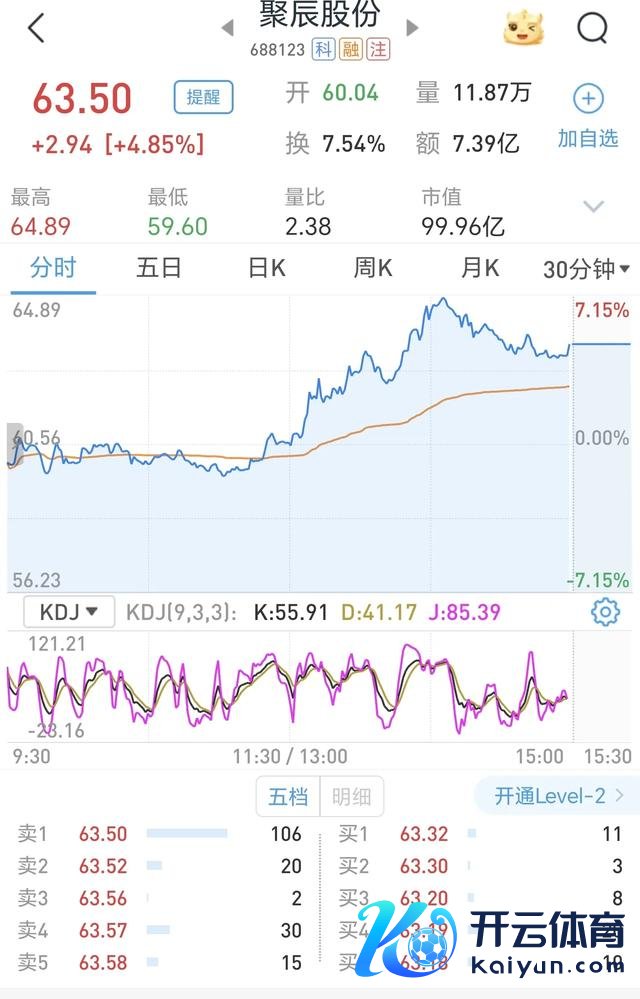Select the 五档 order book tab
The width and height of the screenshot is (640, 999).
288,797
